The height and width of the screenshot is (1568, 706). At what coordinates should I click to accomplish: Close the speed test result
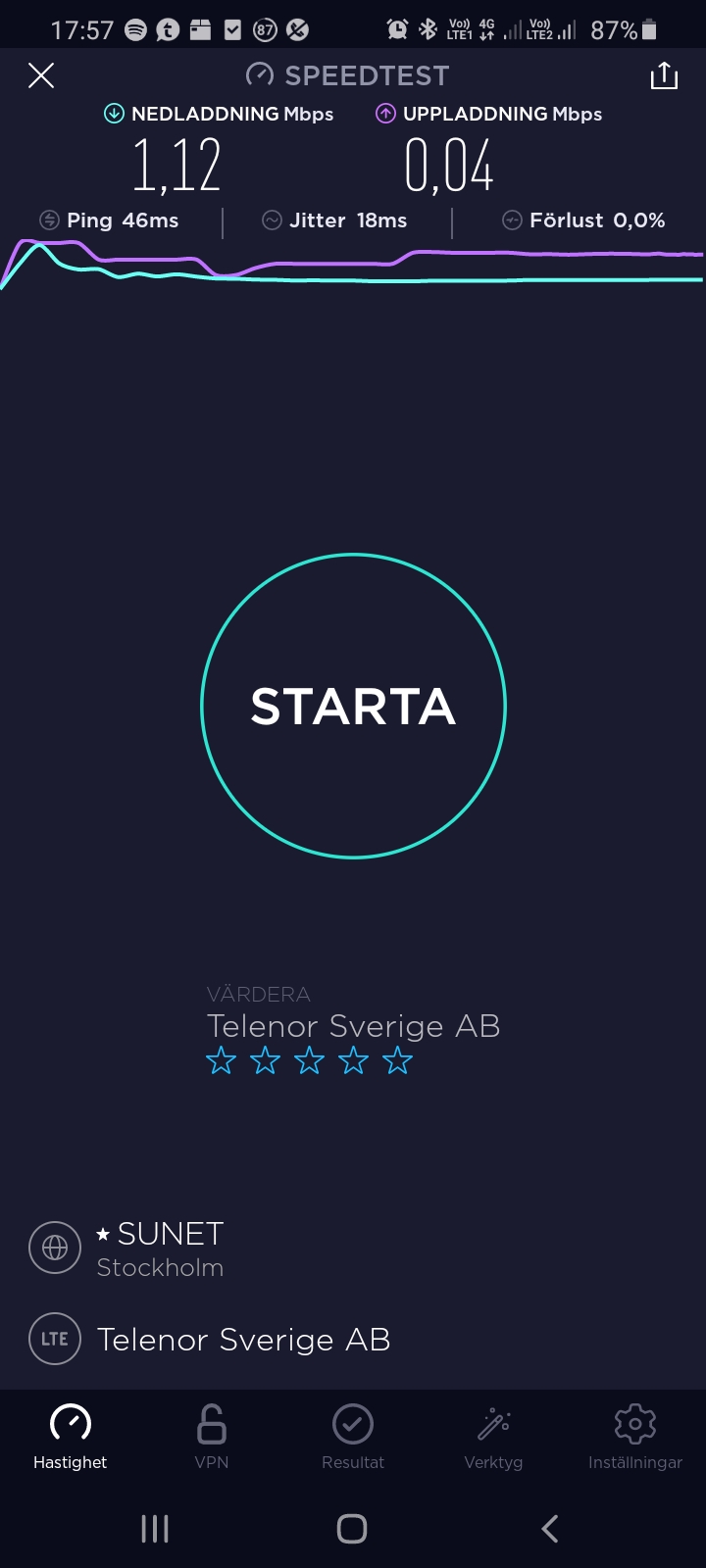click(x=41, y=75)
